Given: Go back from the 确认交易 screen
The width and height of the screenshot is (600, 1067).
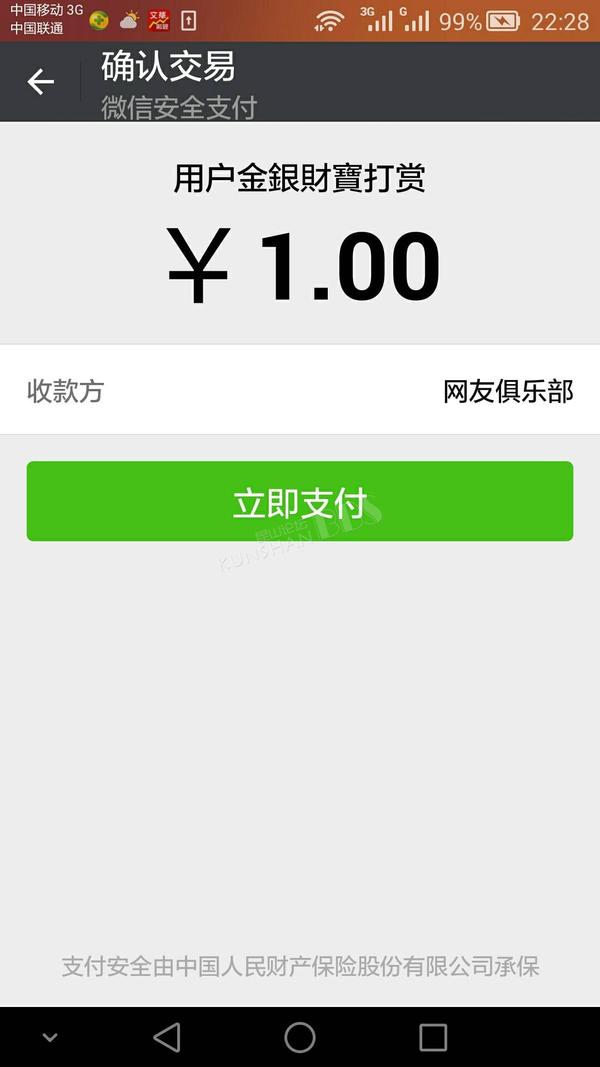Looking at the screenshot, I should [x=40, y=82].
